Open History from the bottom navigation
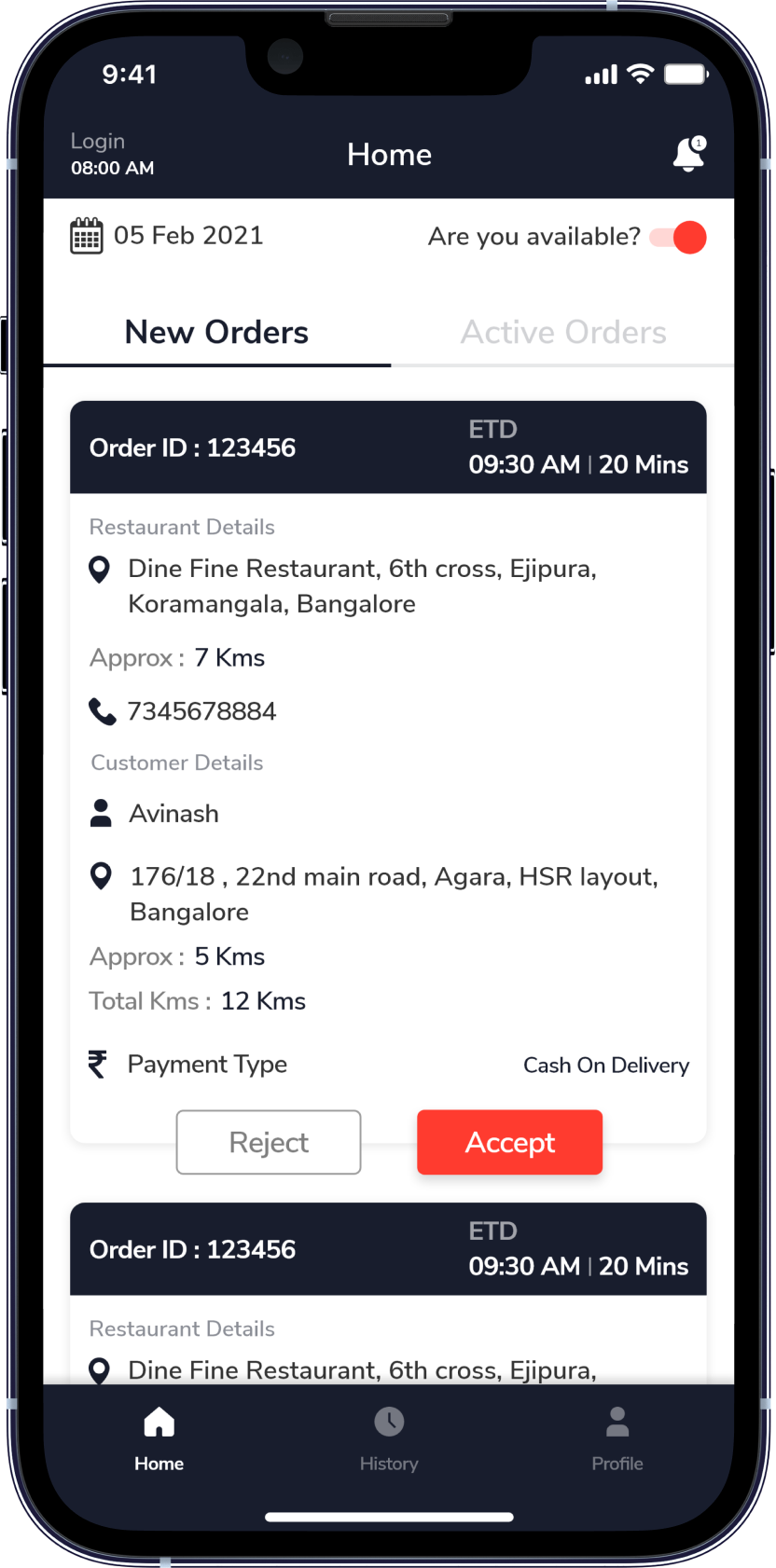This screenshot has width=776, height=1568. coord(389,1439)
